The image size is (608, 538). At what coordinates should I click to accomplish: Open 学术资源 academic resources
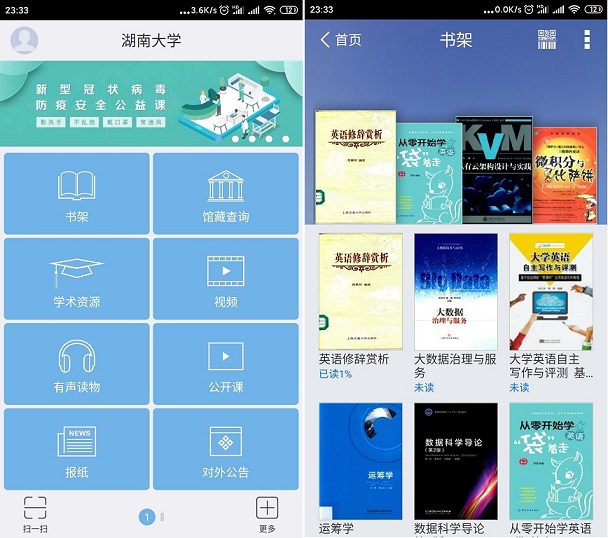(x=77, y=279)
